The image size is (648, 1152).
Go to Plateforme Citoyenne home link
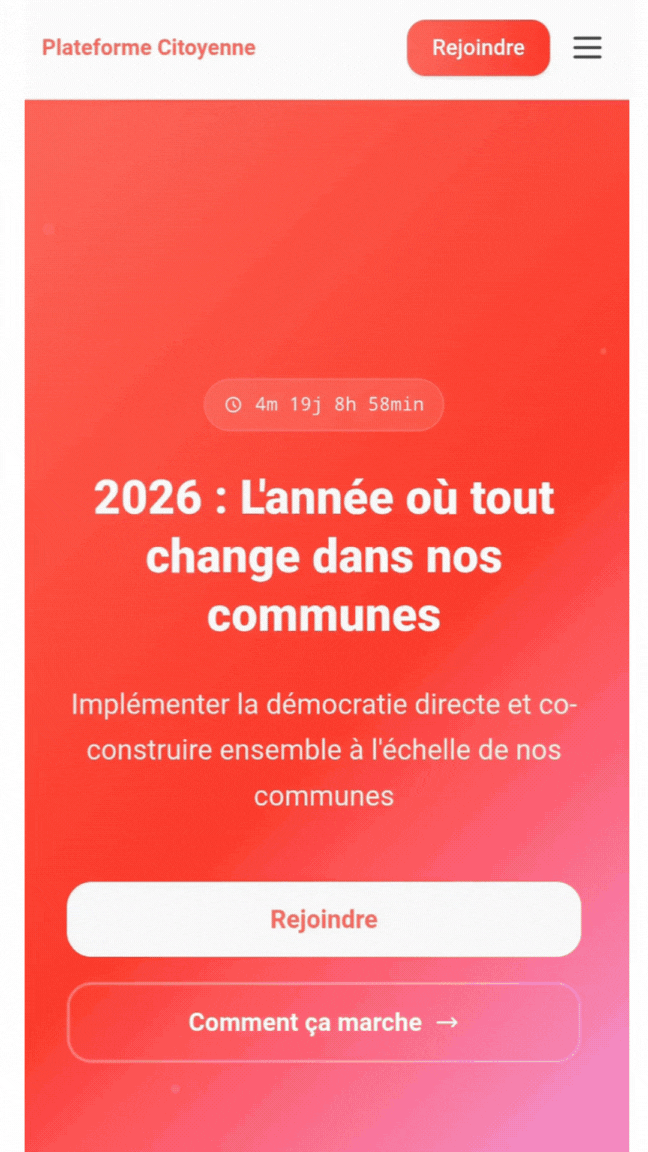point(149,48)
